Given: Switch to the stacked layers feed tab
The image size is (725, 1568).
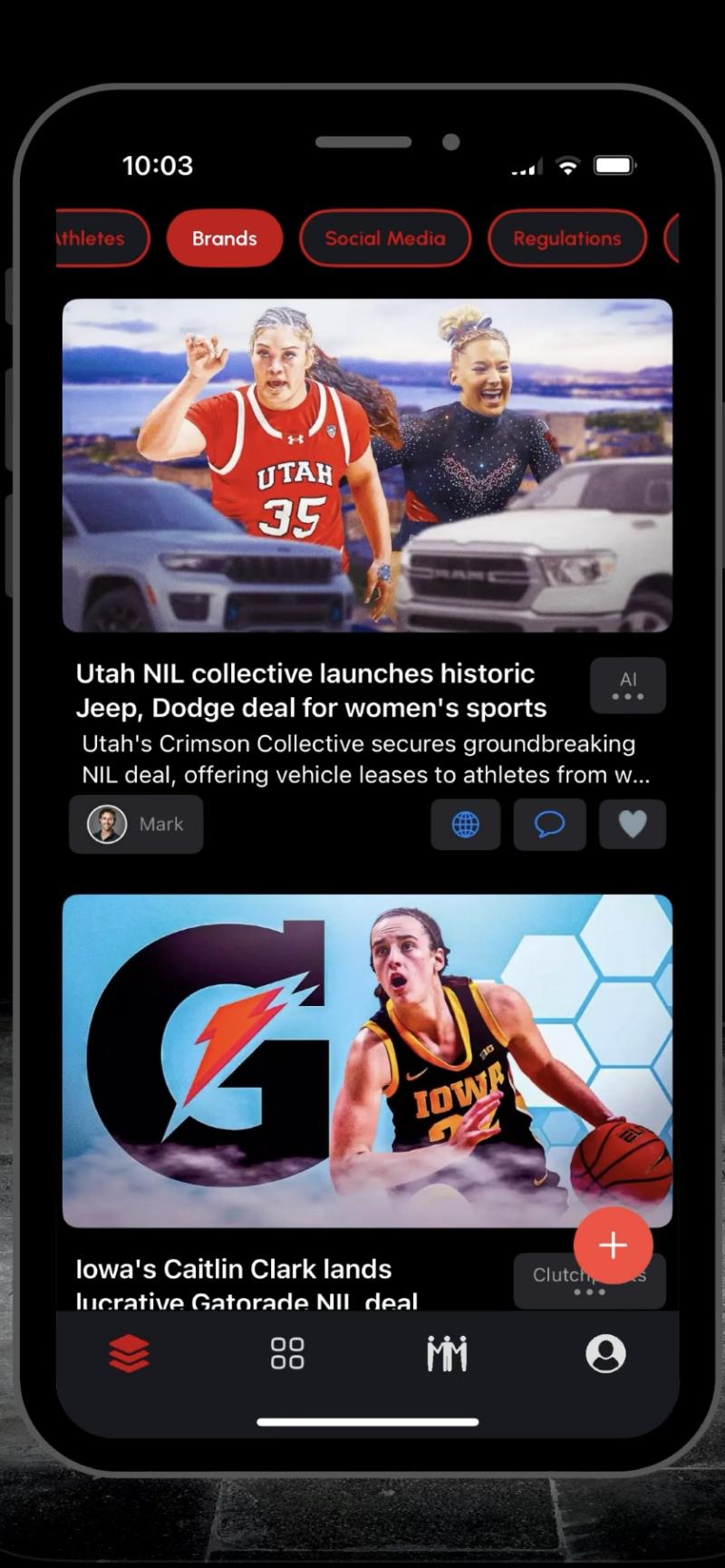Looking at the screenshot, I should [129, 1354].
